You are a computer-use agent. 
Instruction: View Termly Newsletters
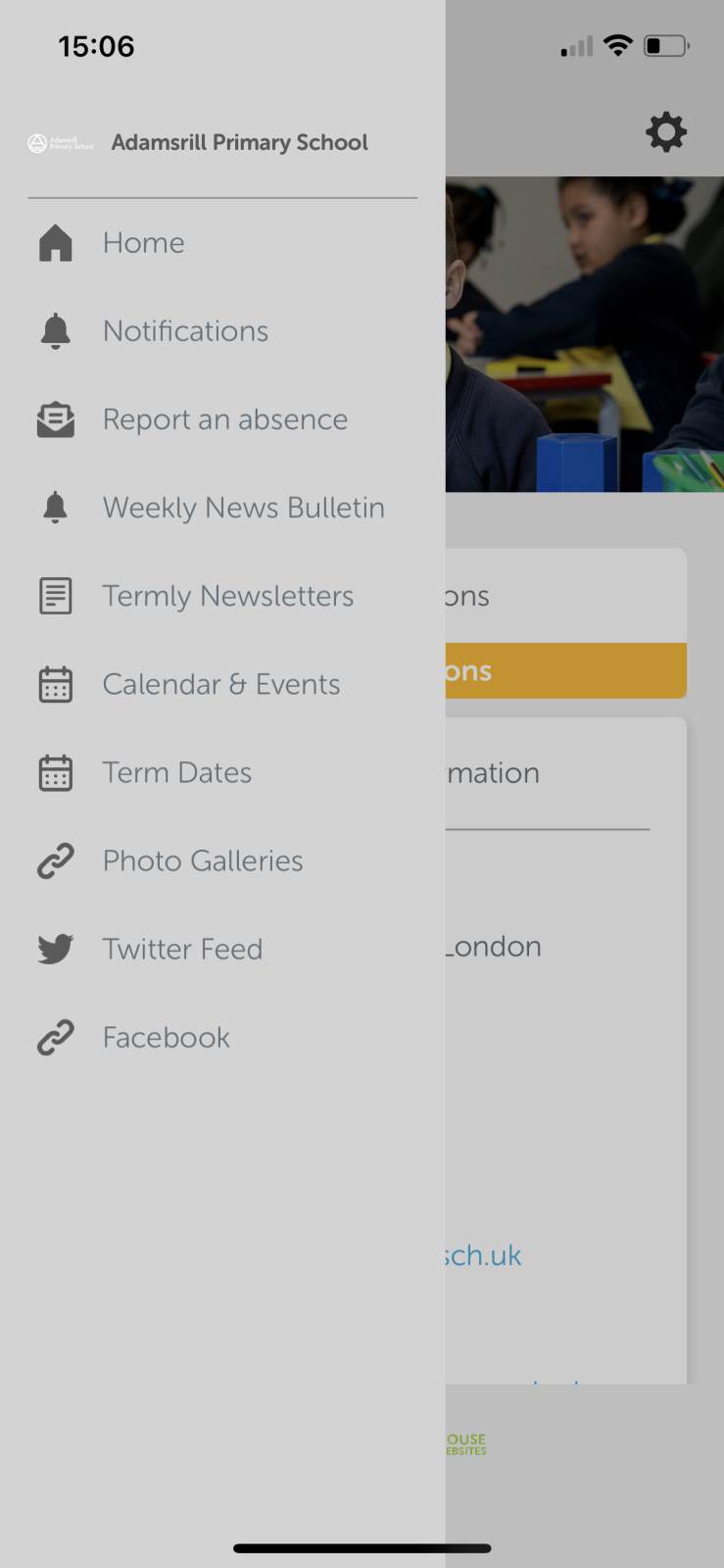click(x=222, y=596)
